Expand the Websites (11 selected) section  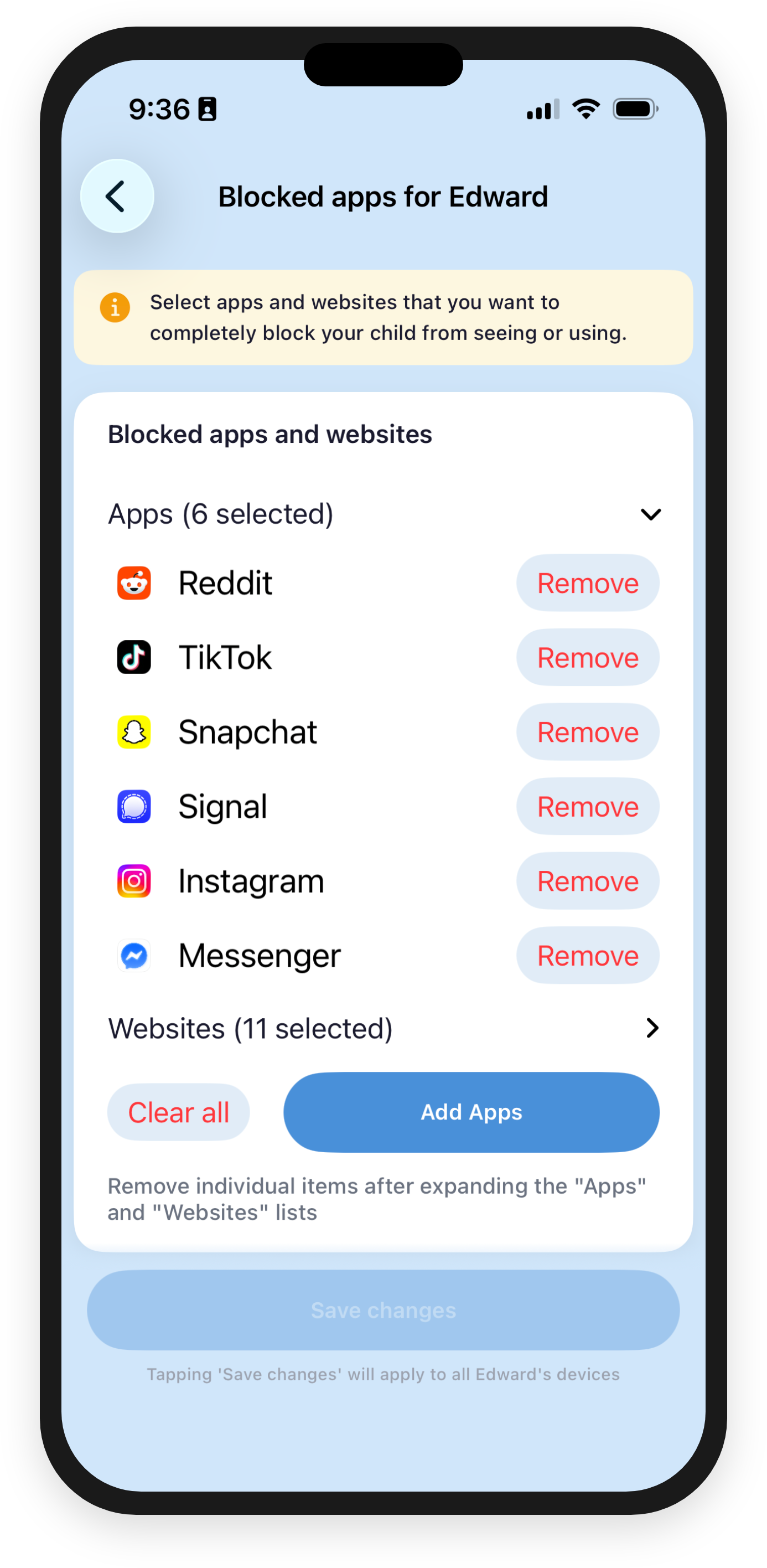(652, 1028)
